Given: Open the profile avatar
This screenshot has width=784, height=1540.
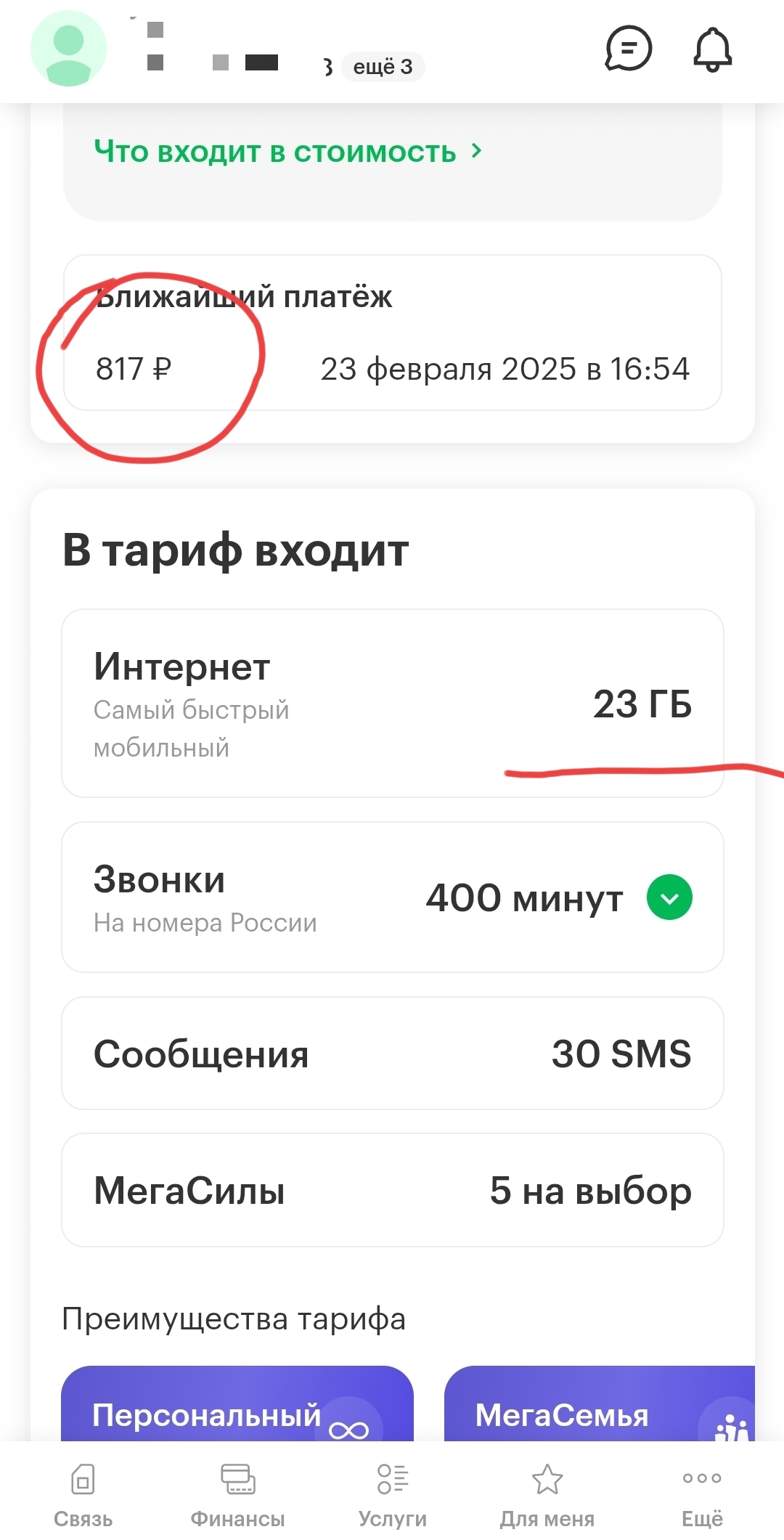Looking at the screenshot, I should [x=68, y=49].
